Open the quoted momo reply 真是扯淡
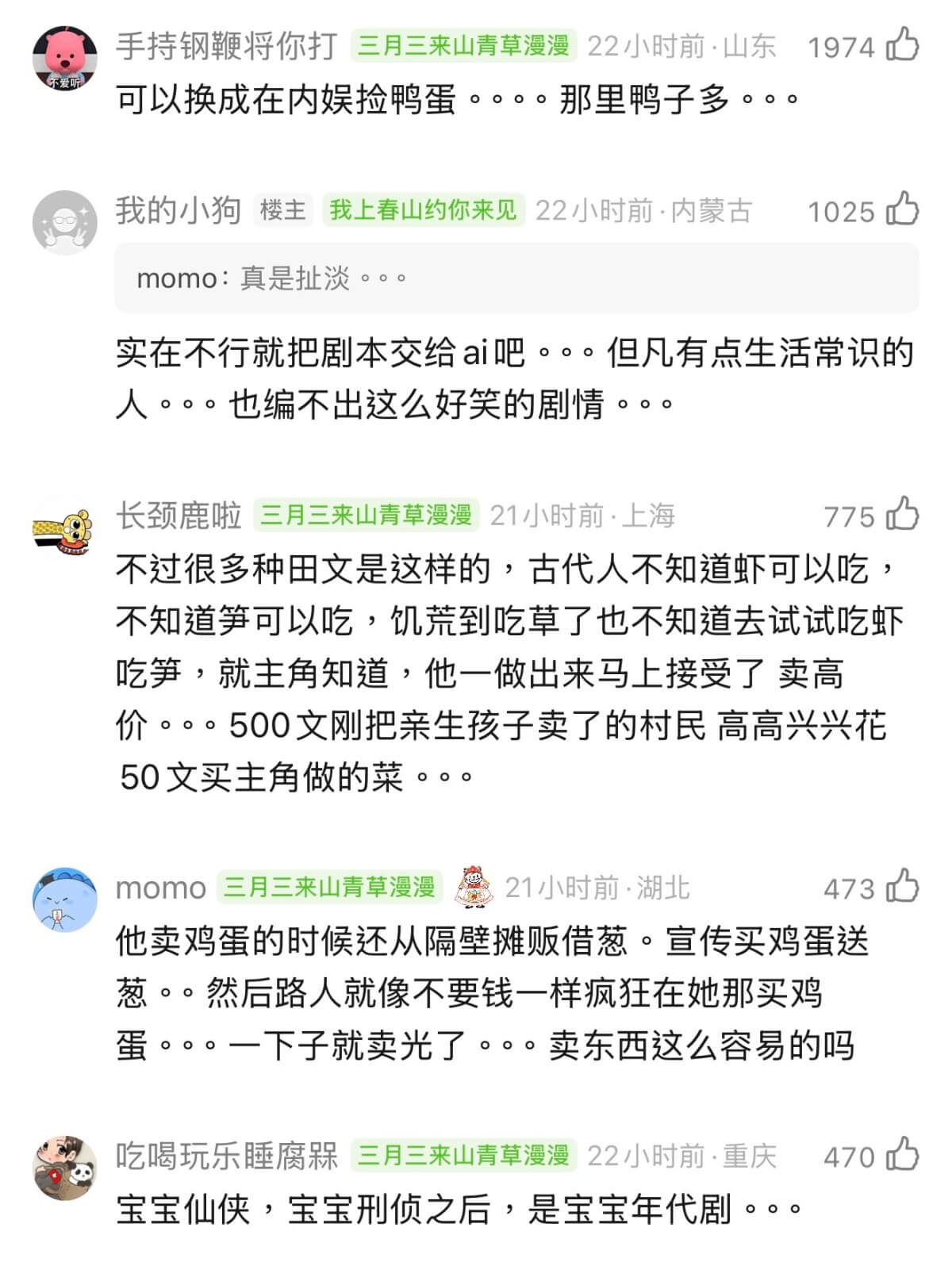 point(516,278)
